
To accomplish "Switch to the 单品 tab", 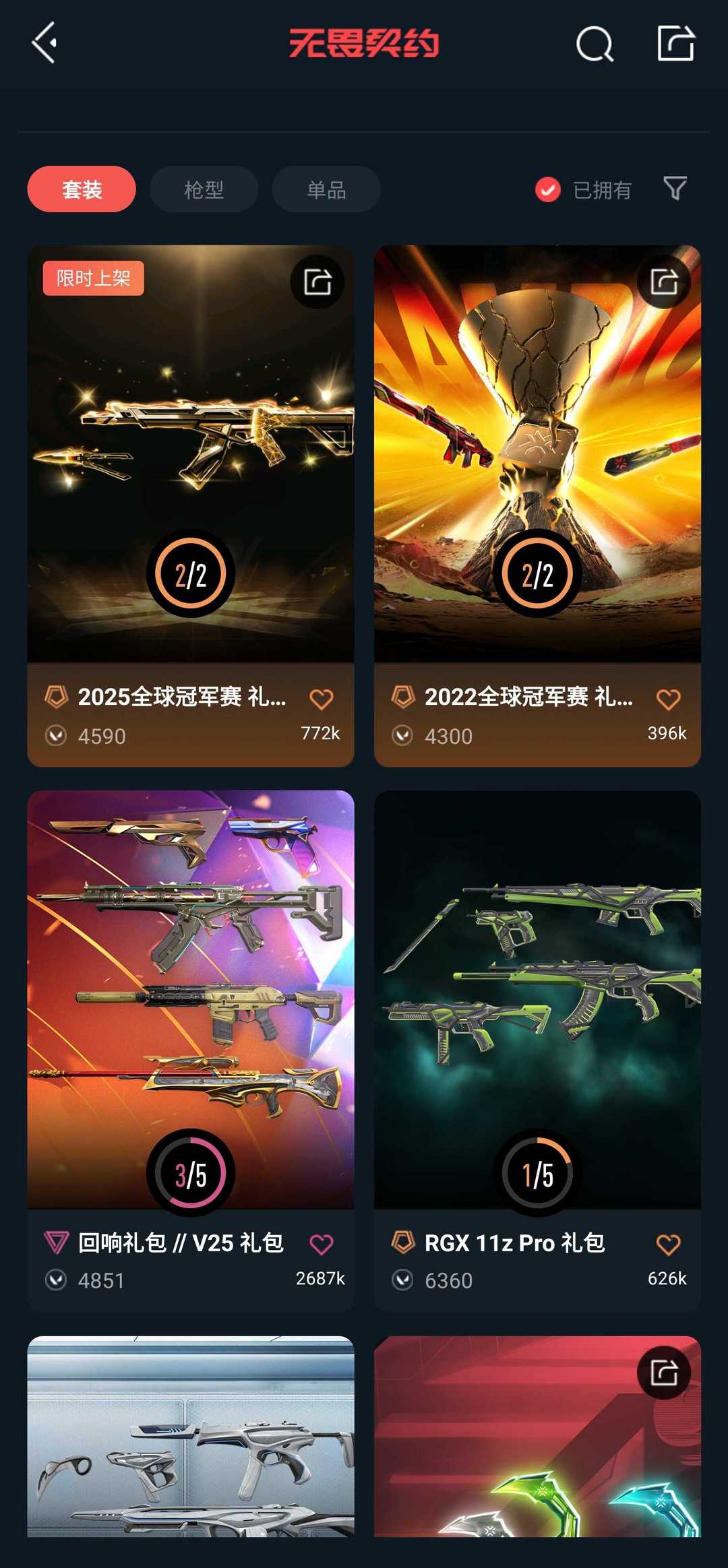I will 326,189.
